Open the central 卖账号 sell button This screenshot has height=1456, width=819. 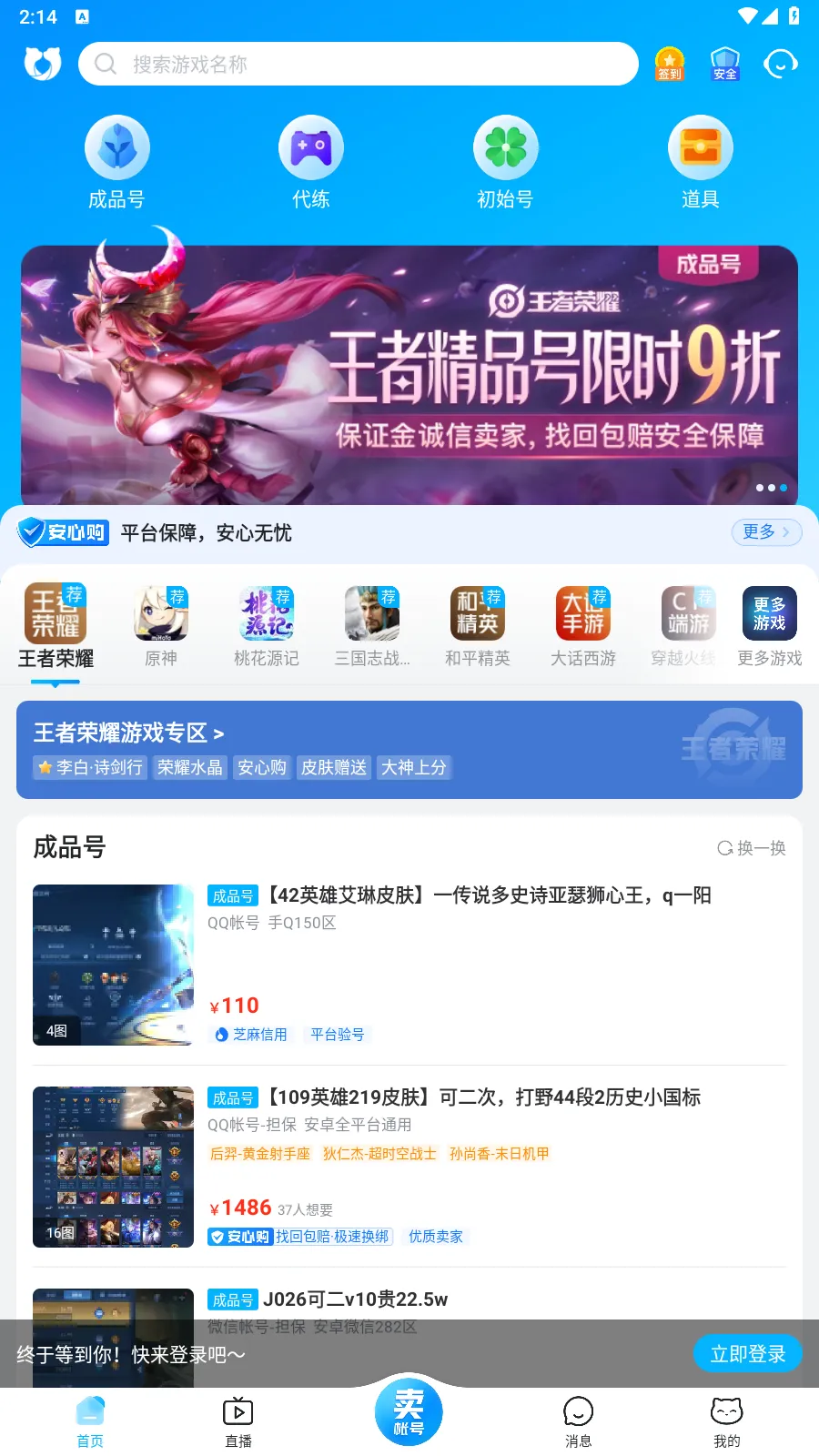pos(409,1412)
